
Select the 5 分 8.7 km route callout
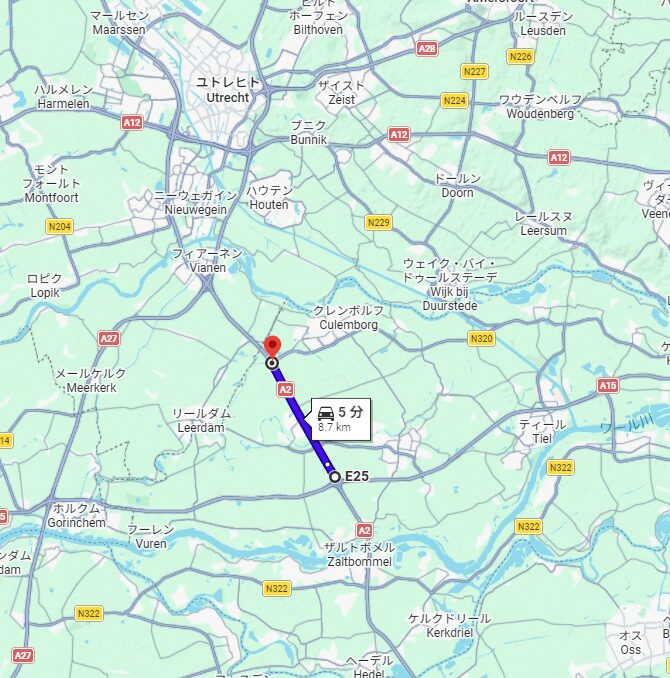[340, 419]
